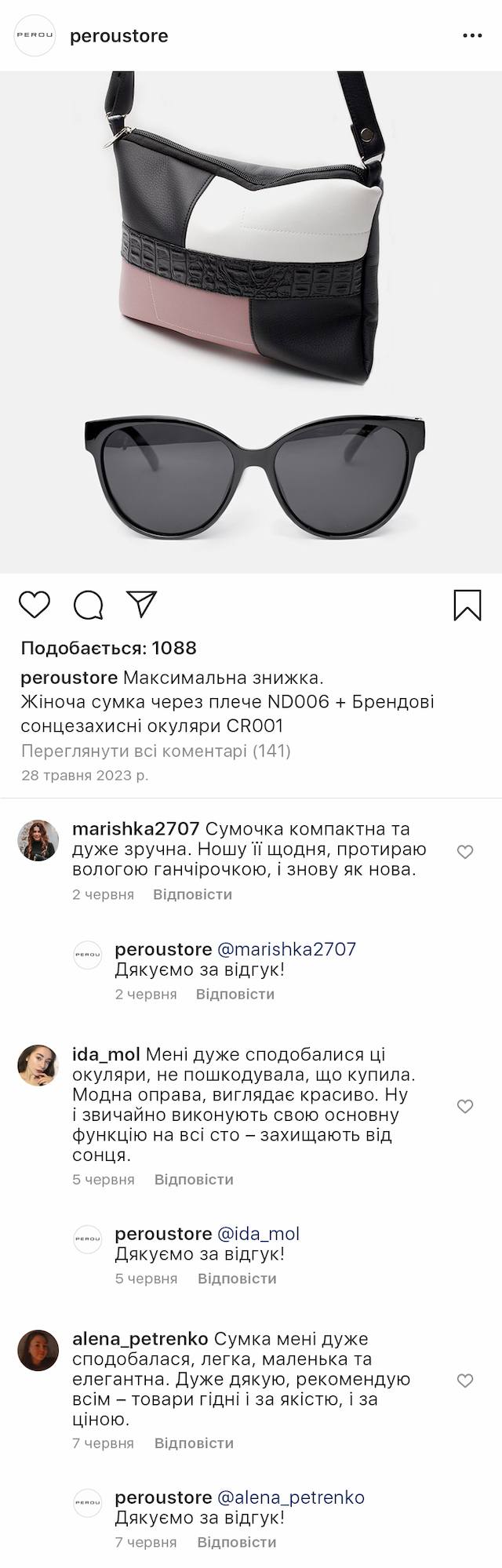Bookmark the bag and sunglasses post
Viewport: 502px width, 1568px height.
[467, 605]
